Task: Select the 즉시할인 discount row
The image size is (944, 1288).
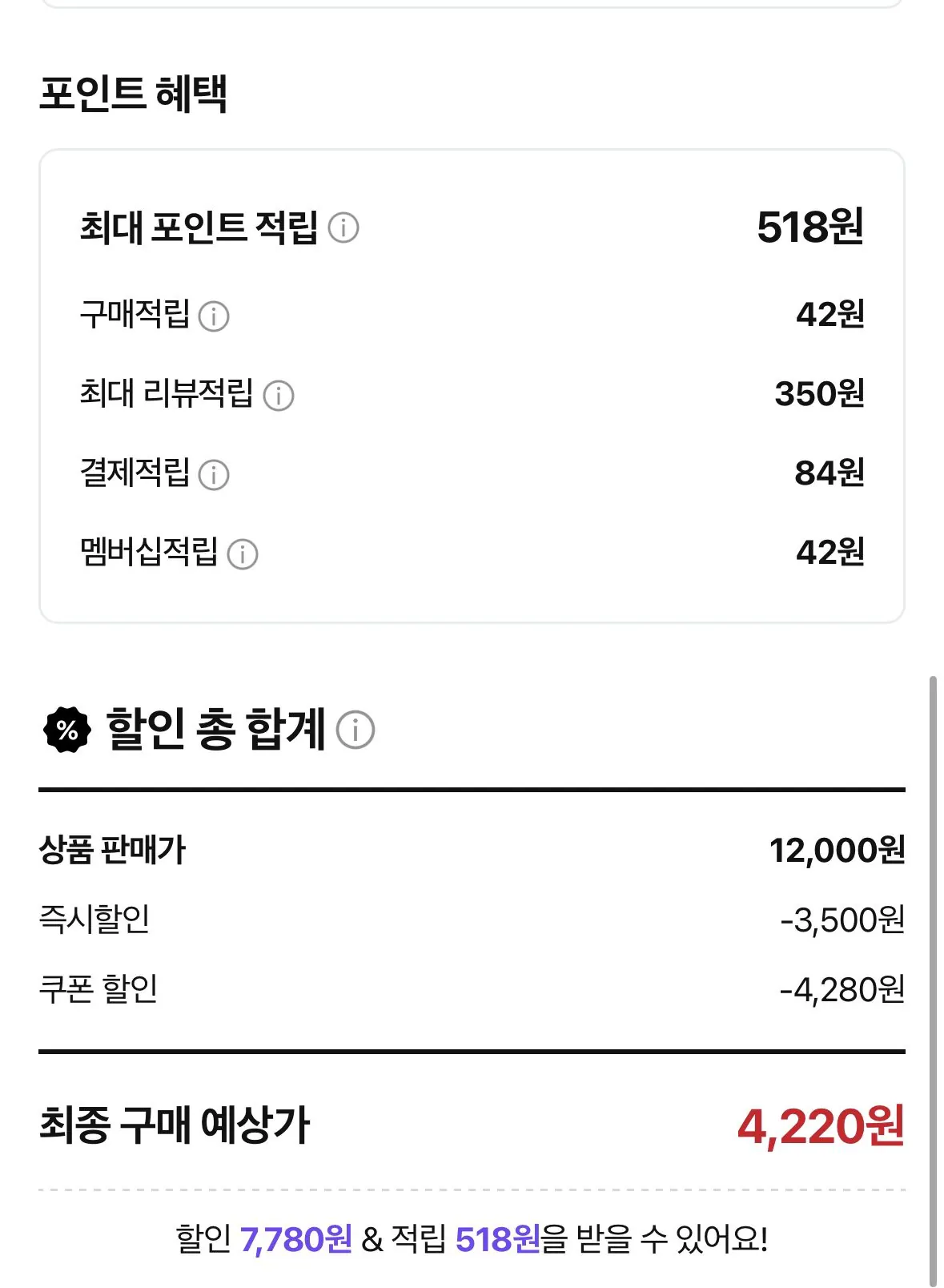Action: tap(472, 920)
